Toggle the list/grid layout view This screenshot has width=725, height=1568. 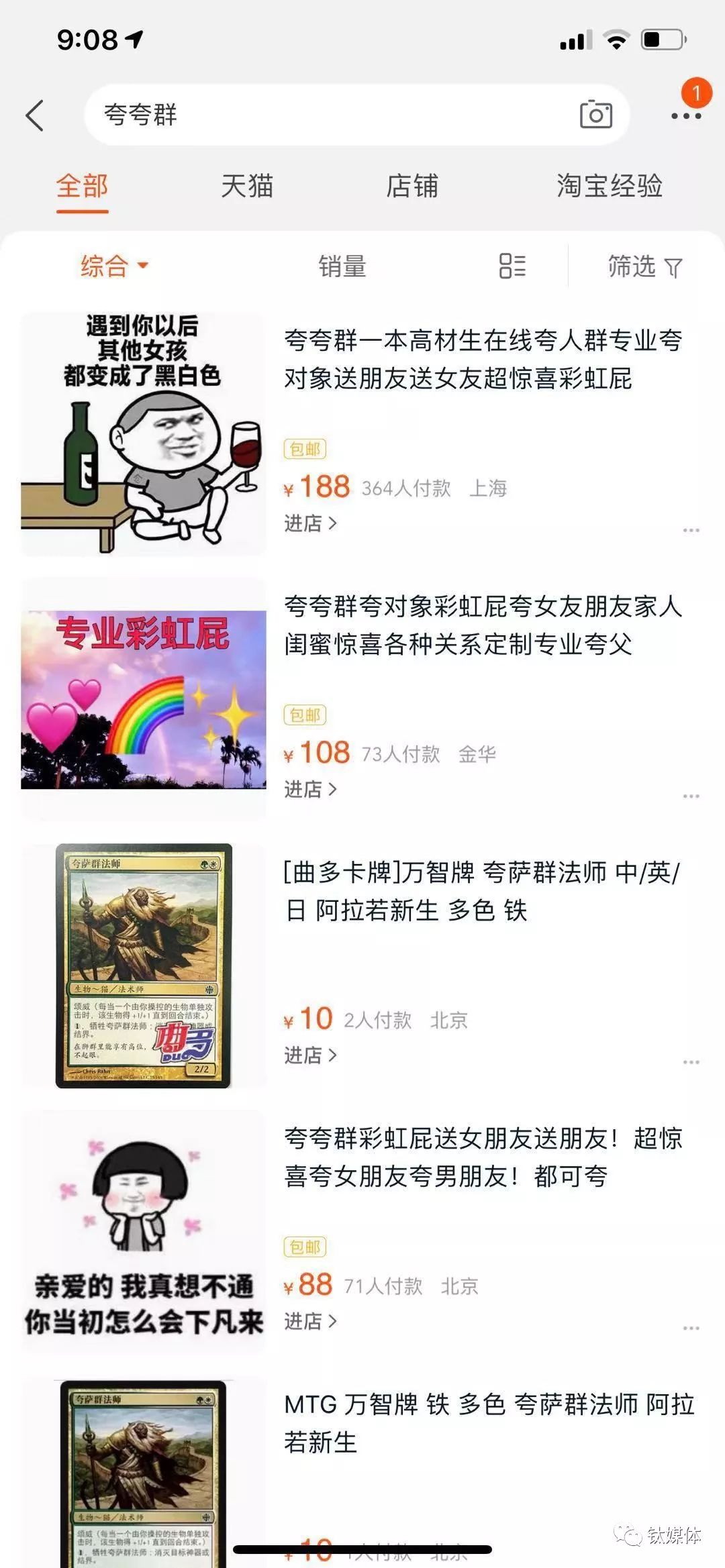pos(512,266)
